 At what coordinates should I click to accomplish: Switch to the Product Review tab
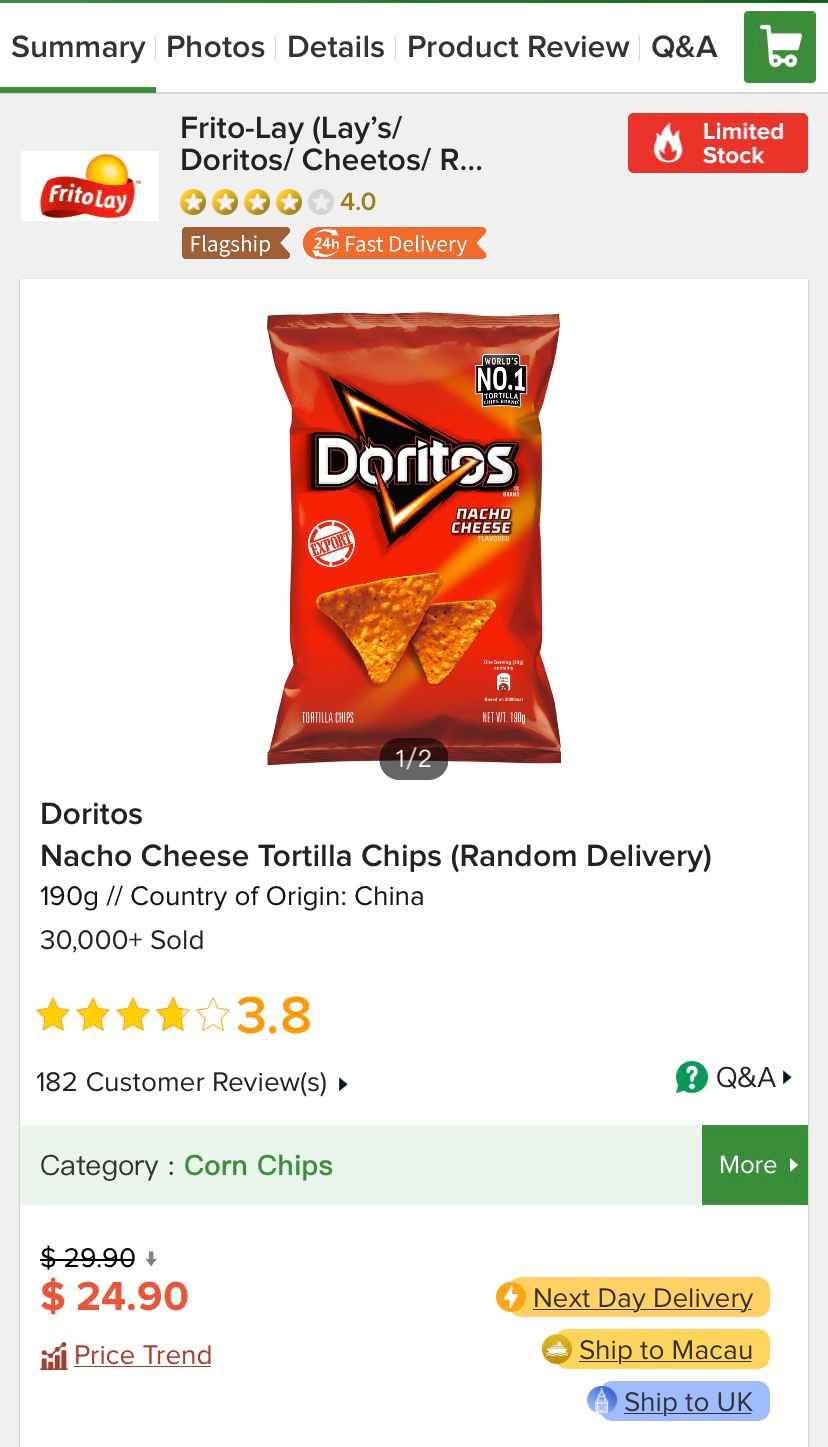pos(517,47)
